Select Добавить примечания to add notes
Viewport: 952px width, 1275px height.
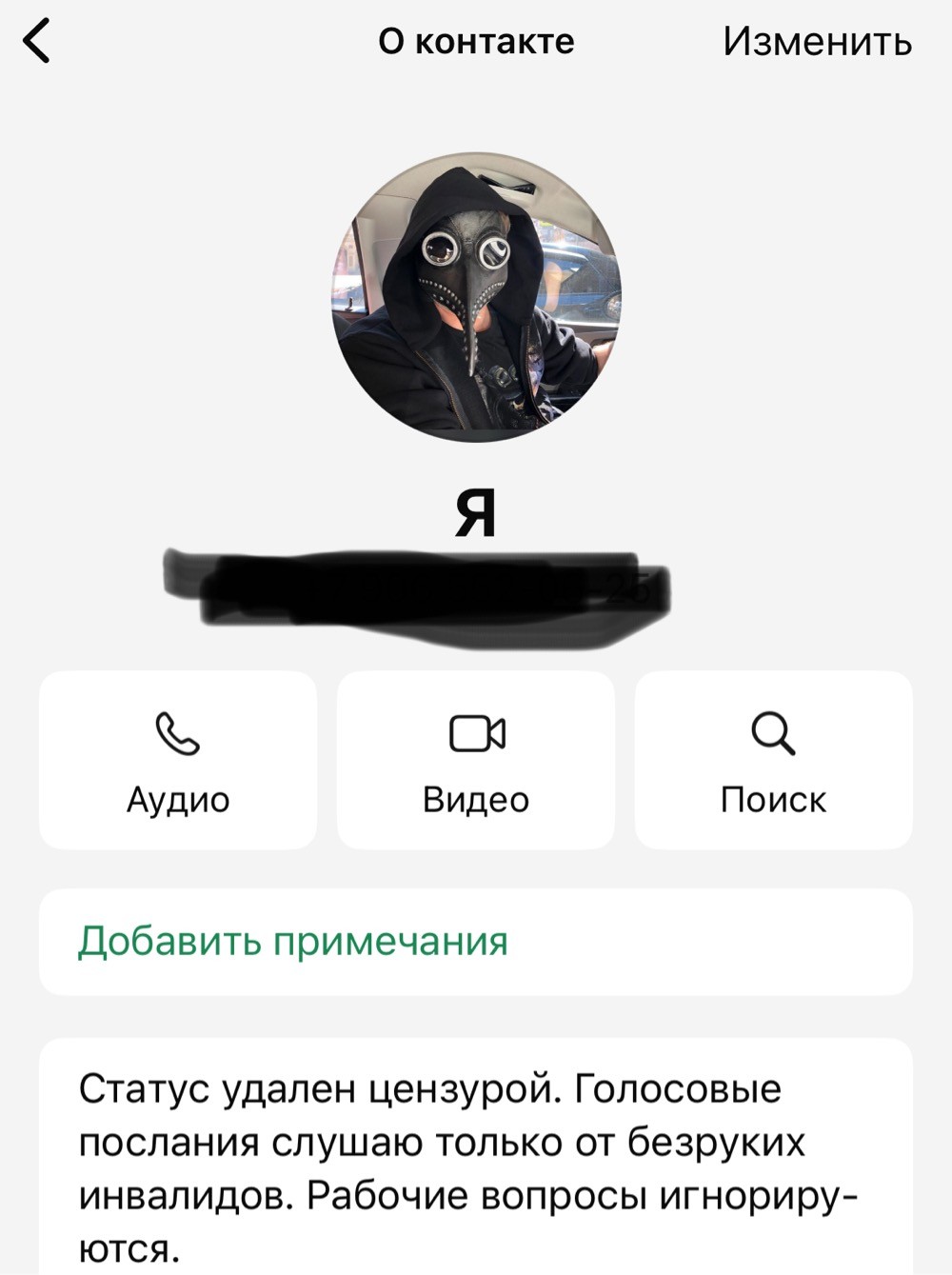(x=293, y=941)
